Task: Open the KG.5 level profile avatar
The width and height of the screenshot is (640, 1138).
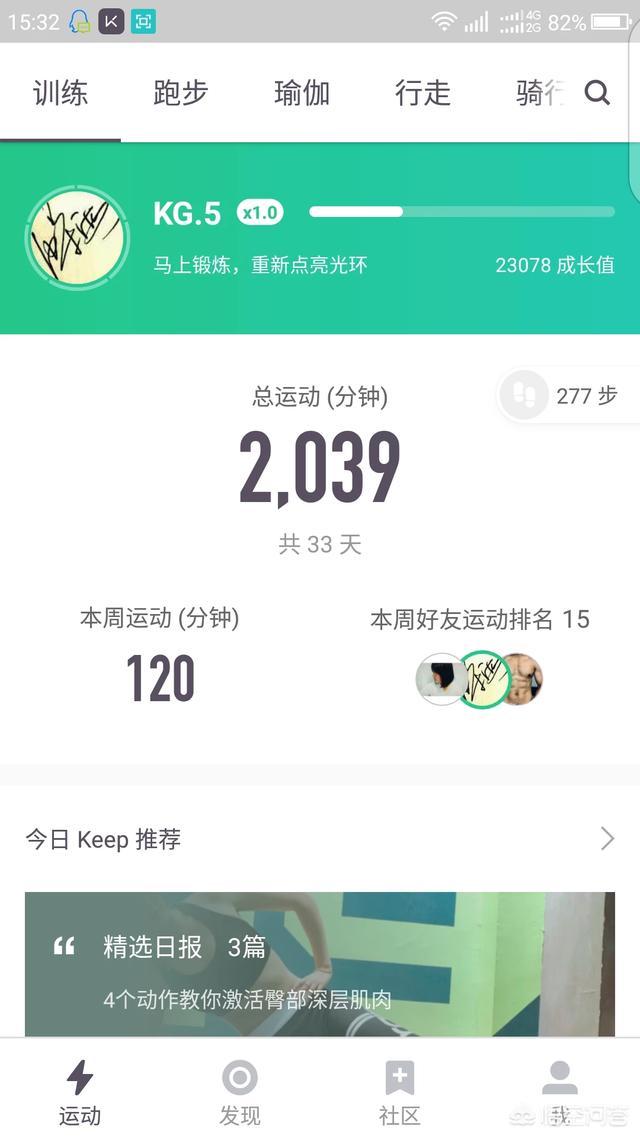Action: (x=78, y=238)
